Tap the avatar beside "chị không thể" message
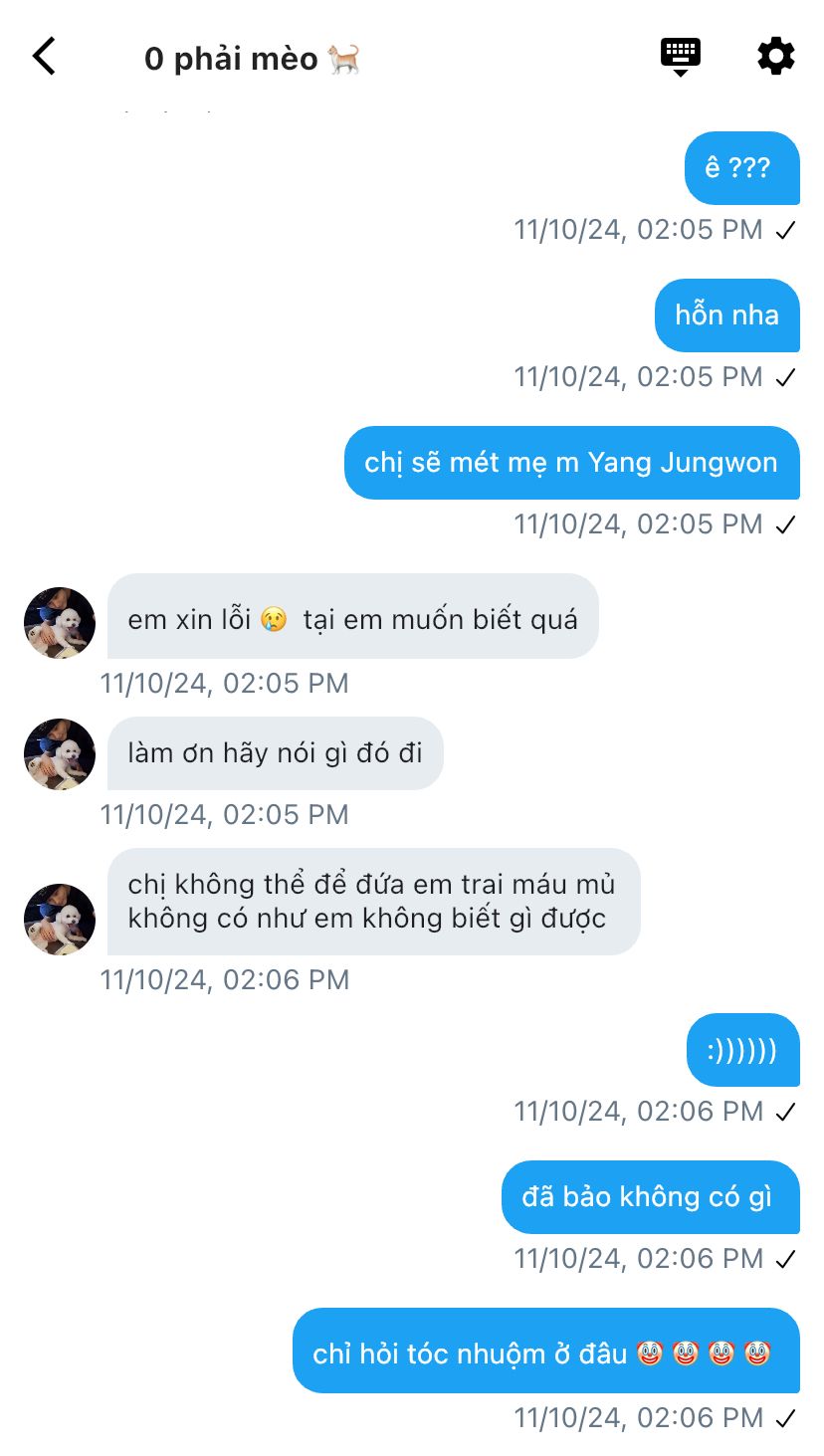The image size is (824, 1456). coord(60,919)
